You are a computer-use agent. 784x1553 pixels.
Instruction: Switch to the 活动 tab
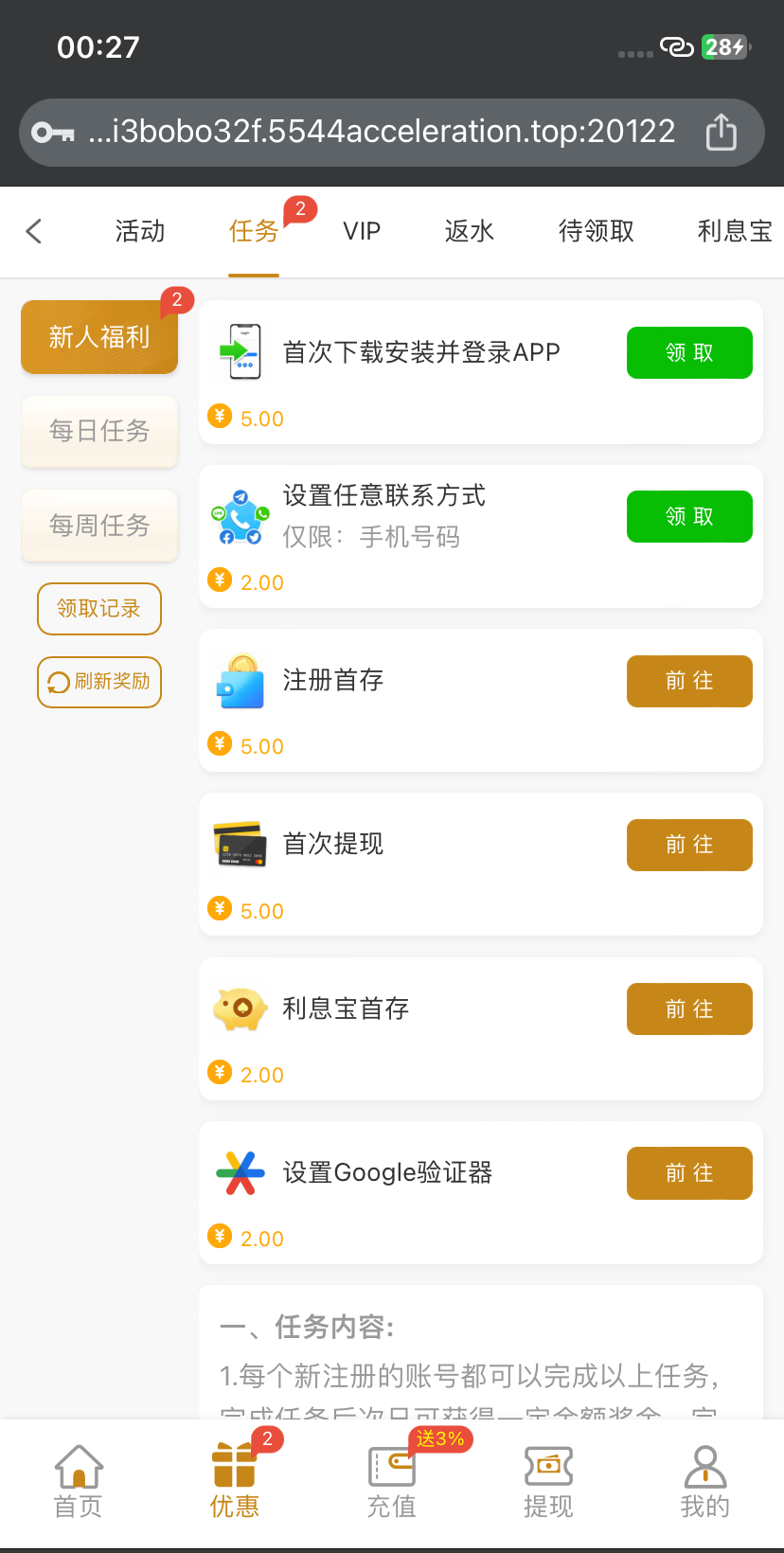pyautogui.click(x=140, y=231)
